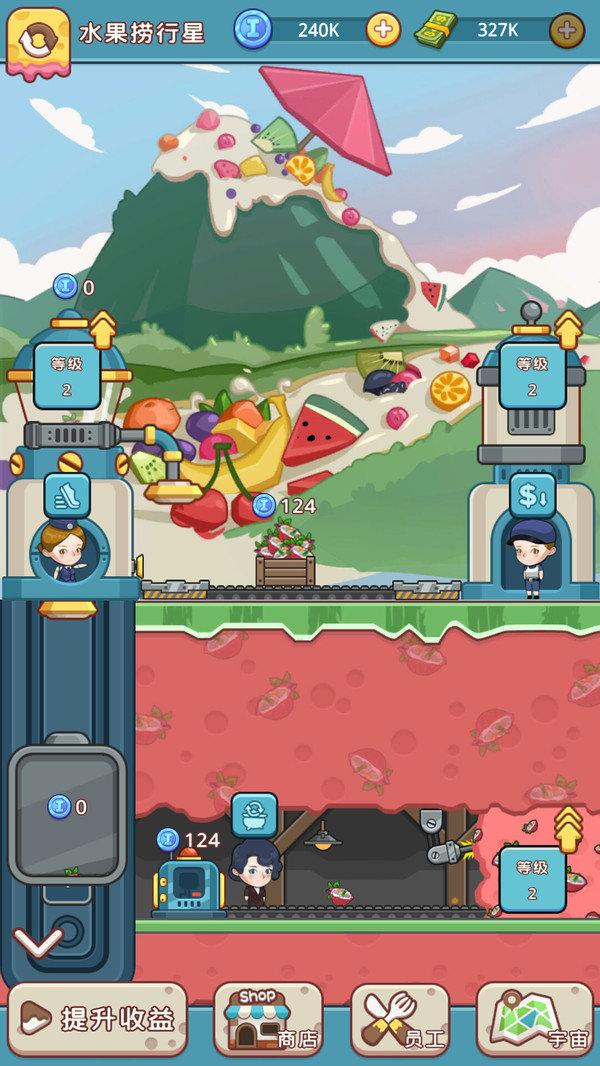Image resolution: width=600 pixels, height=1066 pixels.
Task: Upgrade the warehouse's 等级 2 button
Action: (532, 375)
